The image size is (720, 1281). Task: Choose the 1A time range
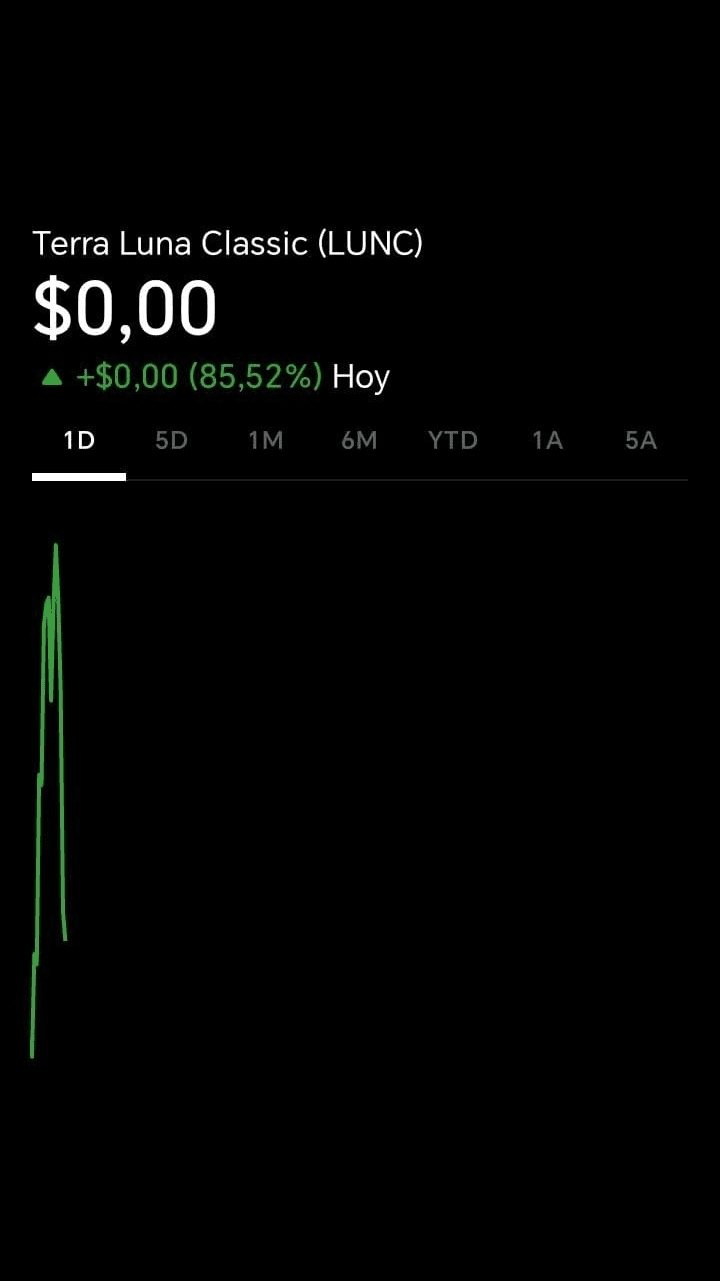[x=547, y=441]
